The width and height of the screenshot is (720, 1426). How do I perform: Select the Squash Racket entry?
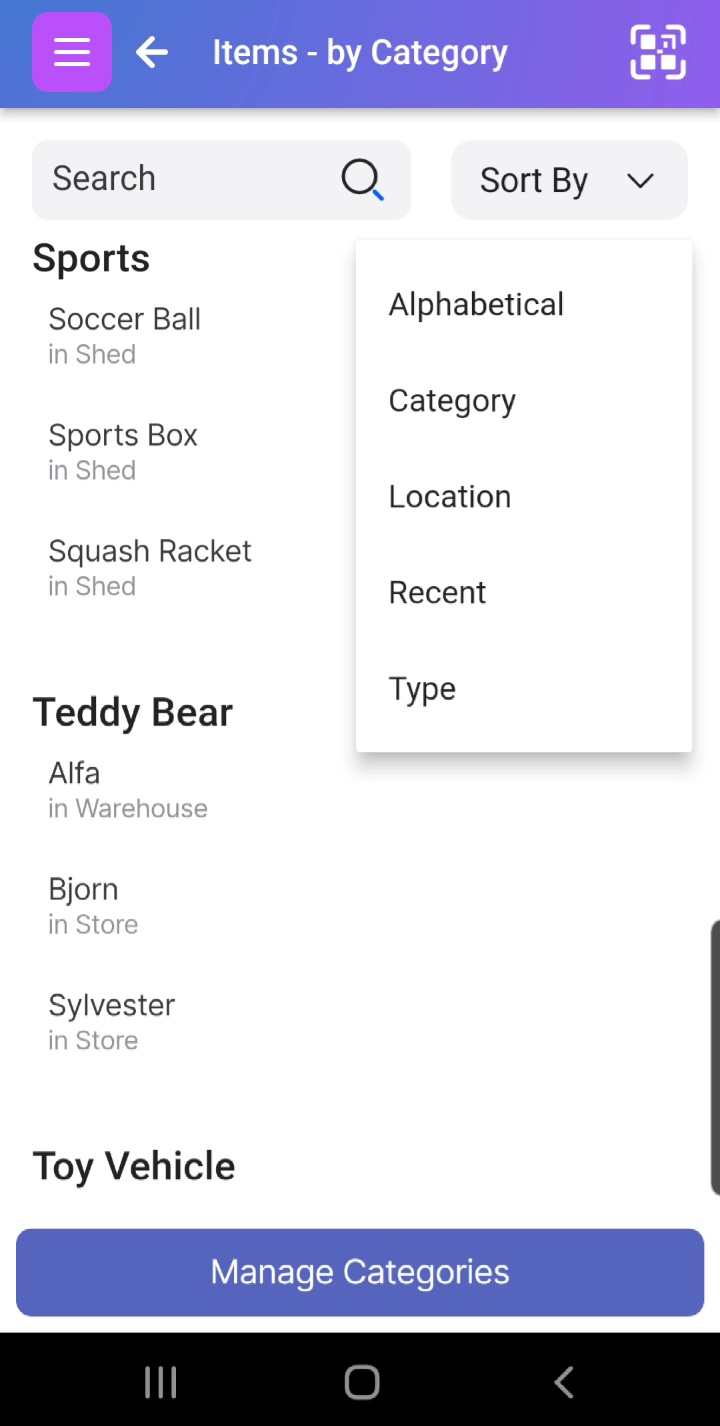tap(149, 551)
